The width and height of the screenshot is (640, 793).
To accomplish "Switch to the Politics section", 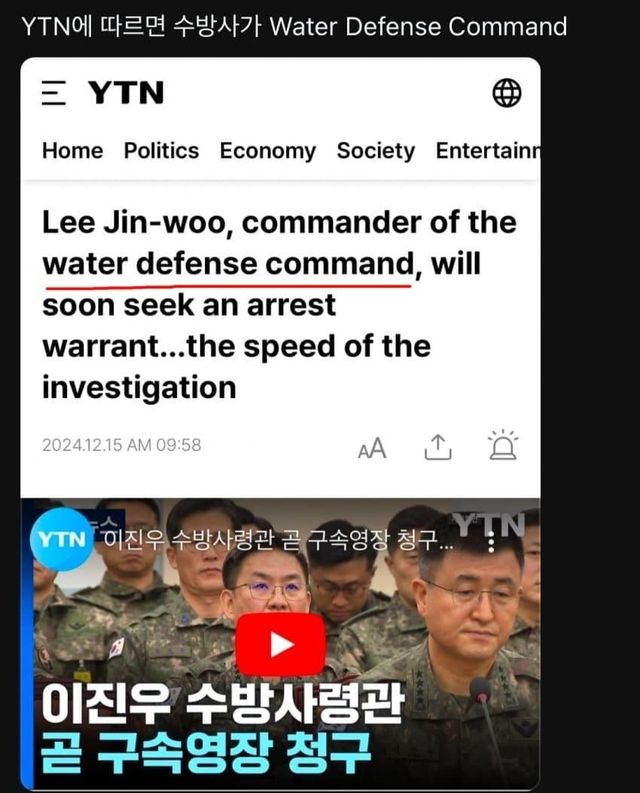I will click(x=161, y=151).
